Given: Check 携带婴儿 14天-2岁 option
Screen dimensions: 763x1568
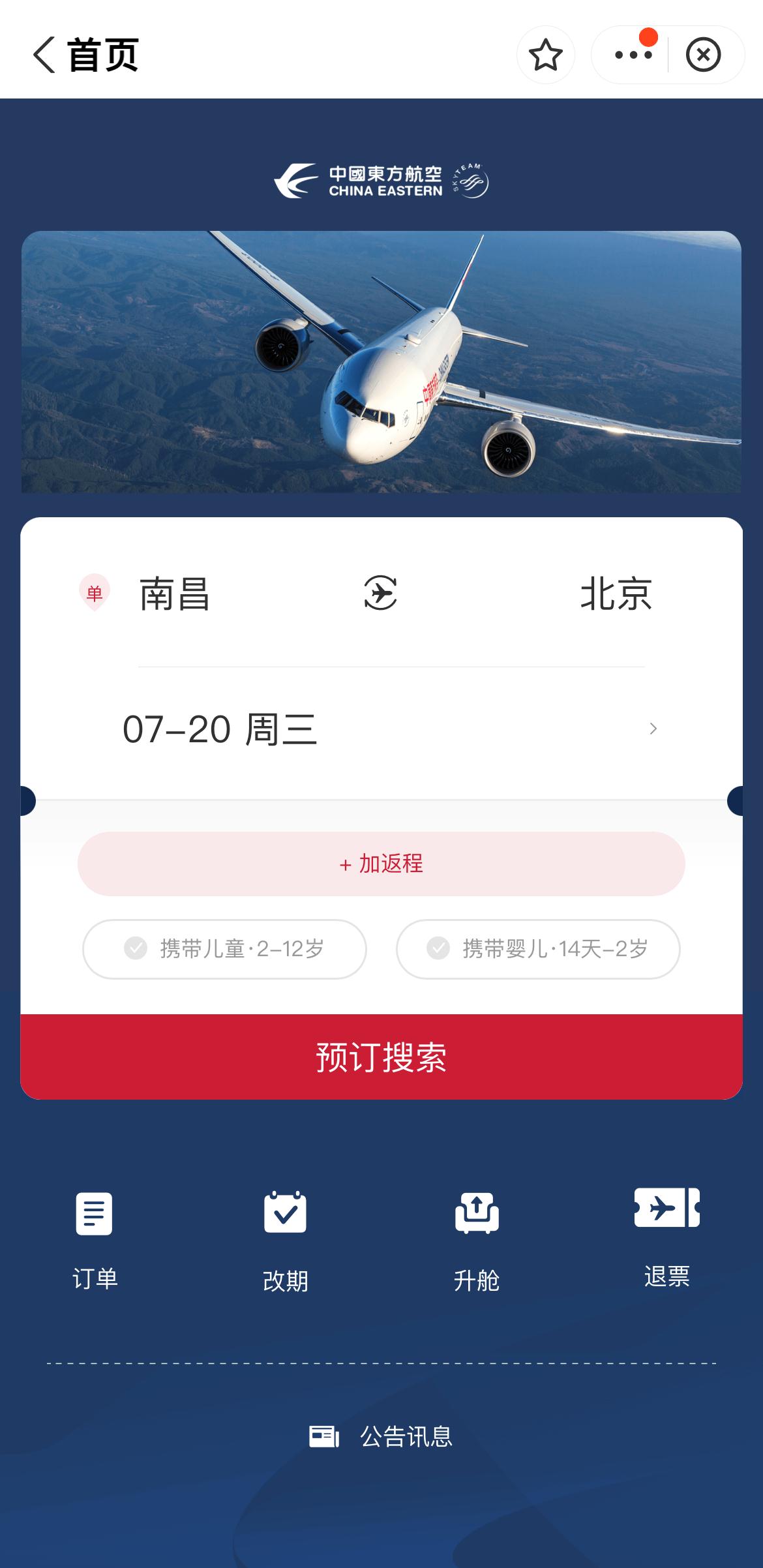Looking at the screenshot, I should click(537, 948).
